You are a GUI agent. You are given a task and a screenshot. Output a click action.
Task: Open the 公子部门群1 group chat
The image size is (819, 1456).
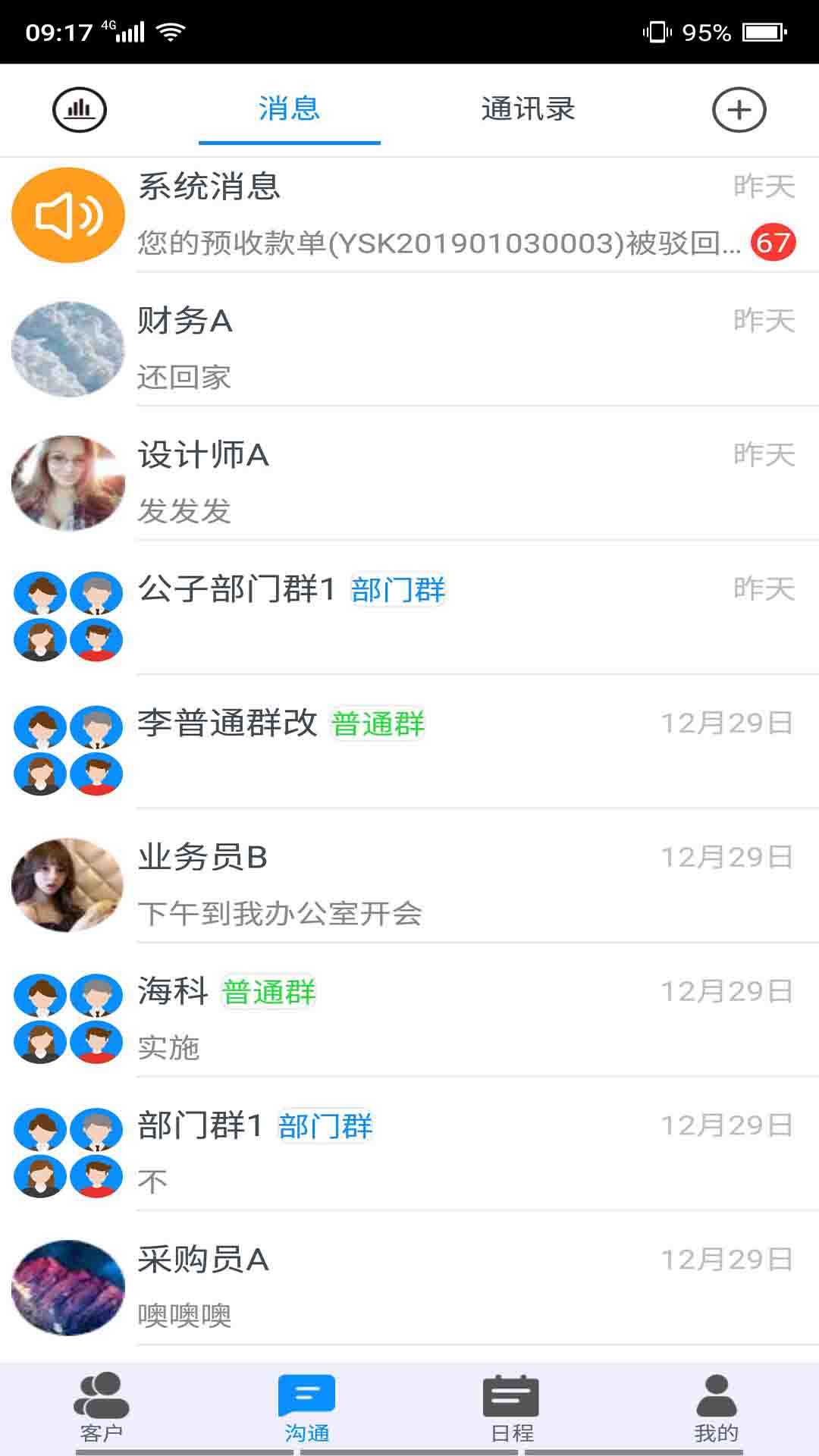point(409,616)
